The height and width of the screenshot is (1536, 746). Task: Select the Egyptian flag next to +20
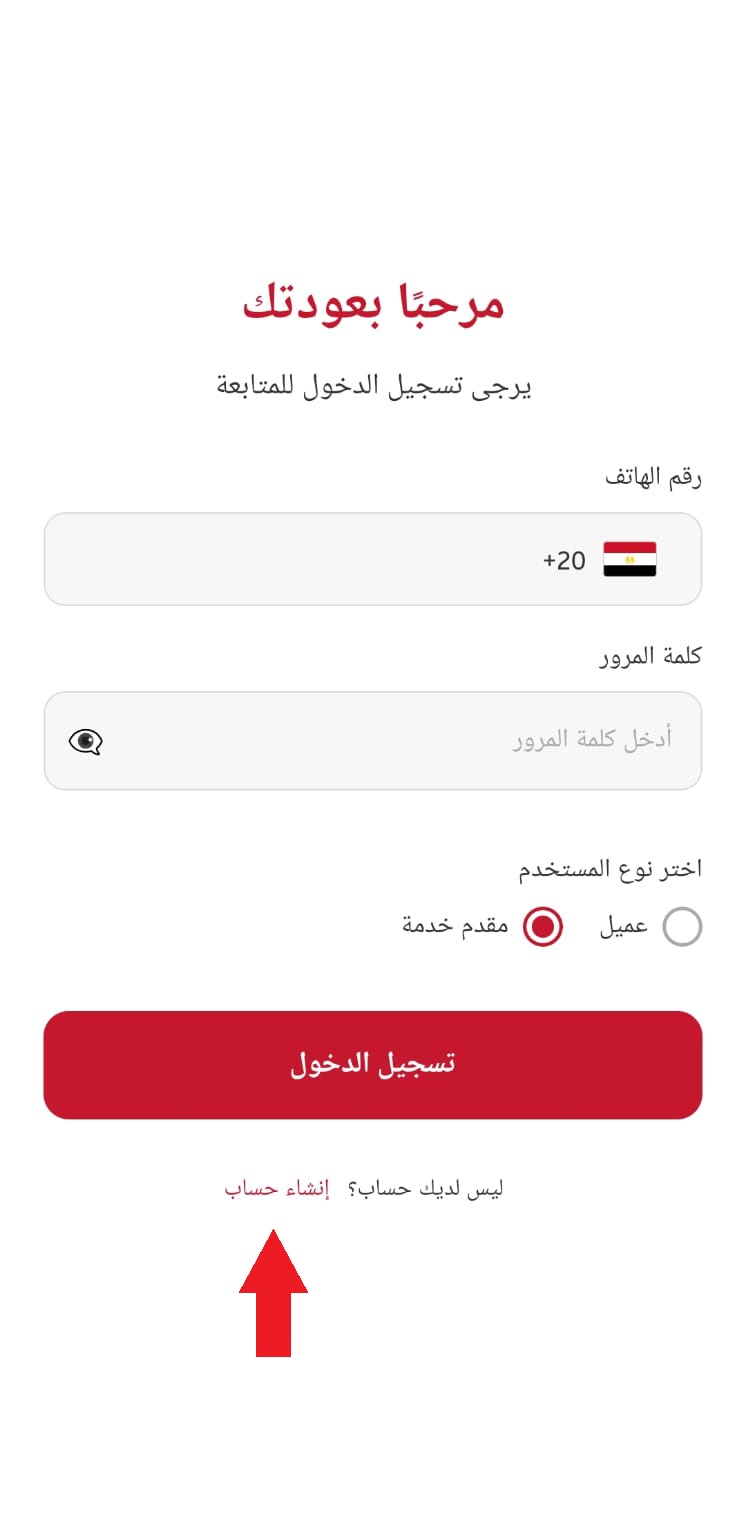pyautogui.click(x=630, y=560)
